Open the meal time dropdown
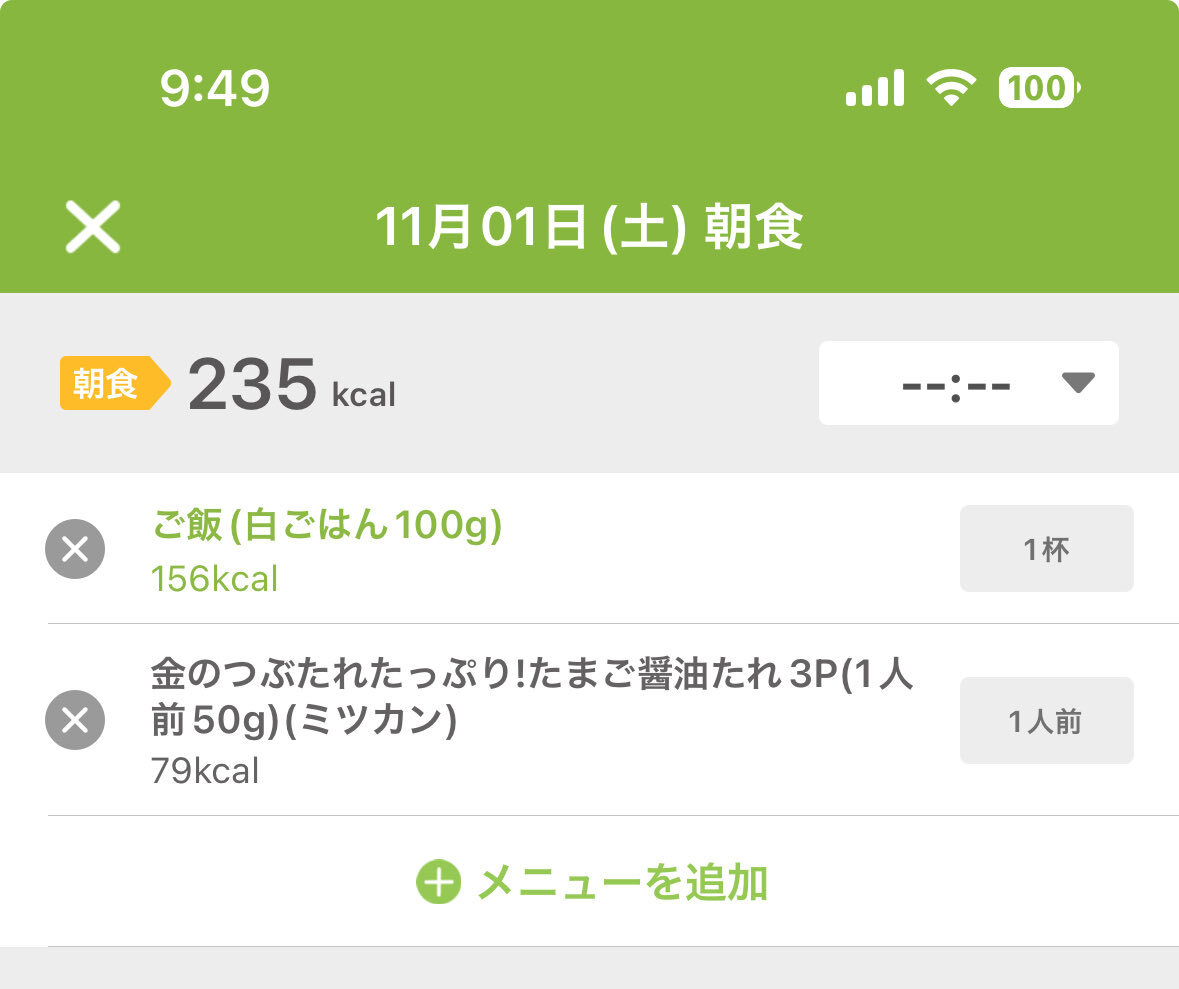The height and width of the screenshot is (989, 1179). (968, 383)
